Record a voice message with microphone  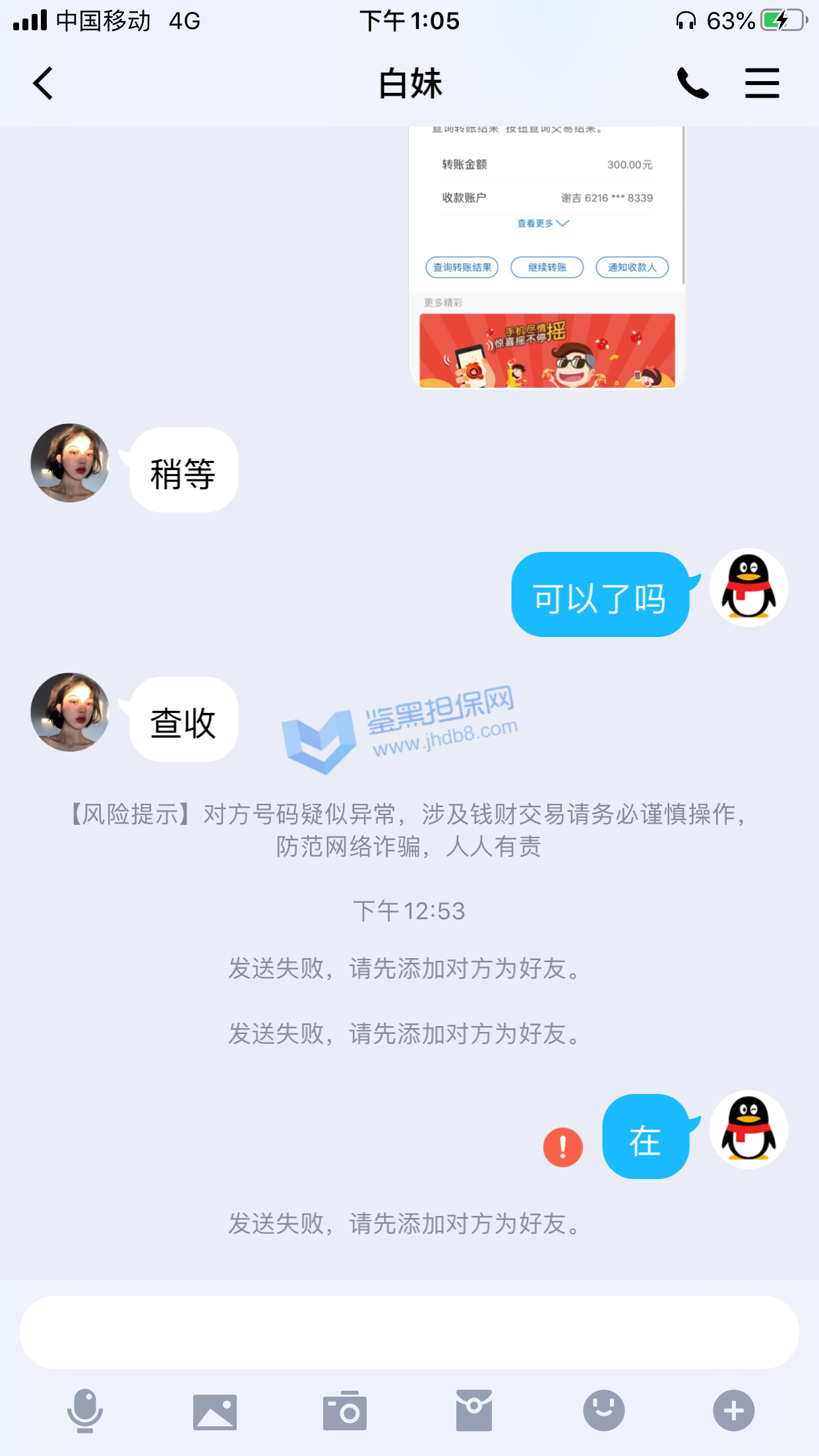pos(85,1411)
